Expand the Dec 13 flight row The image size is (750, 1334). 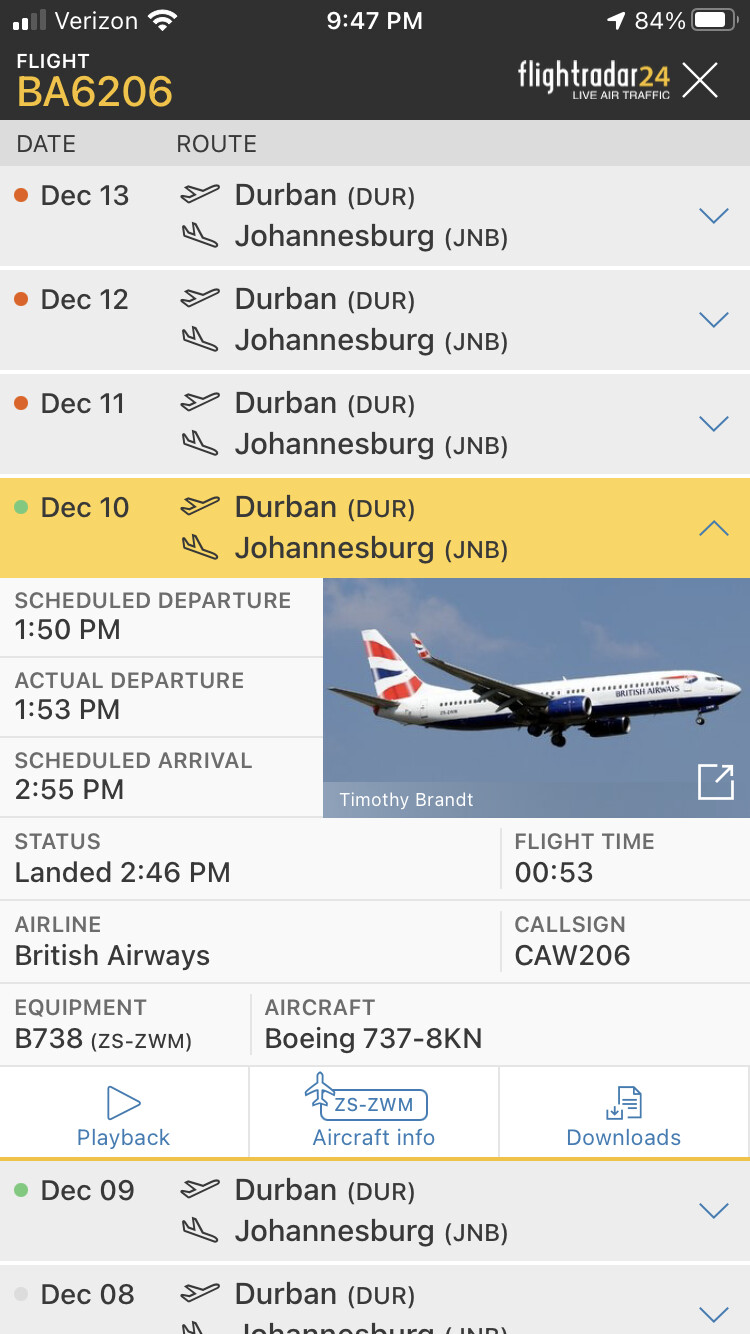click(x=713, y=216)
